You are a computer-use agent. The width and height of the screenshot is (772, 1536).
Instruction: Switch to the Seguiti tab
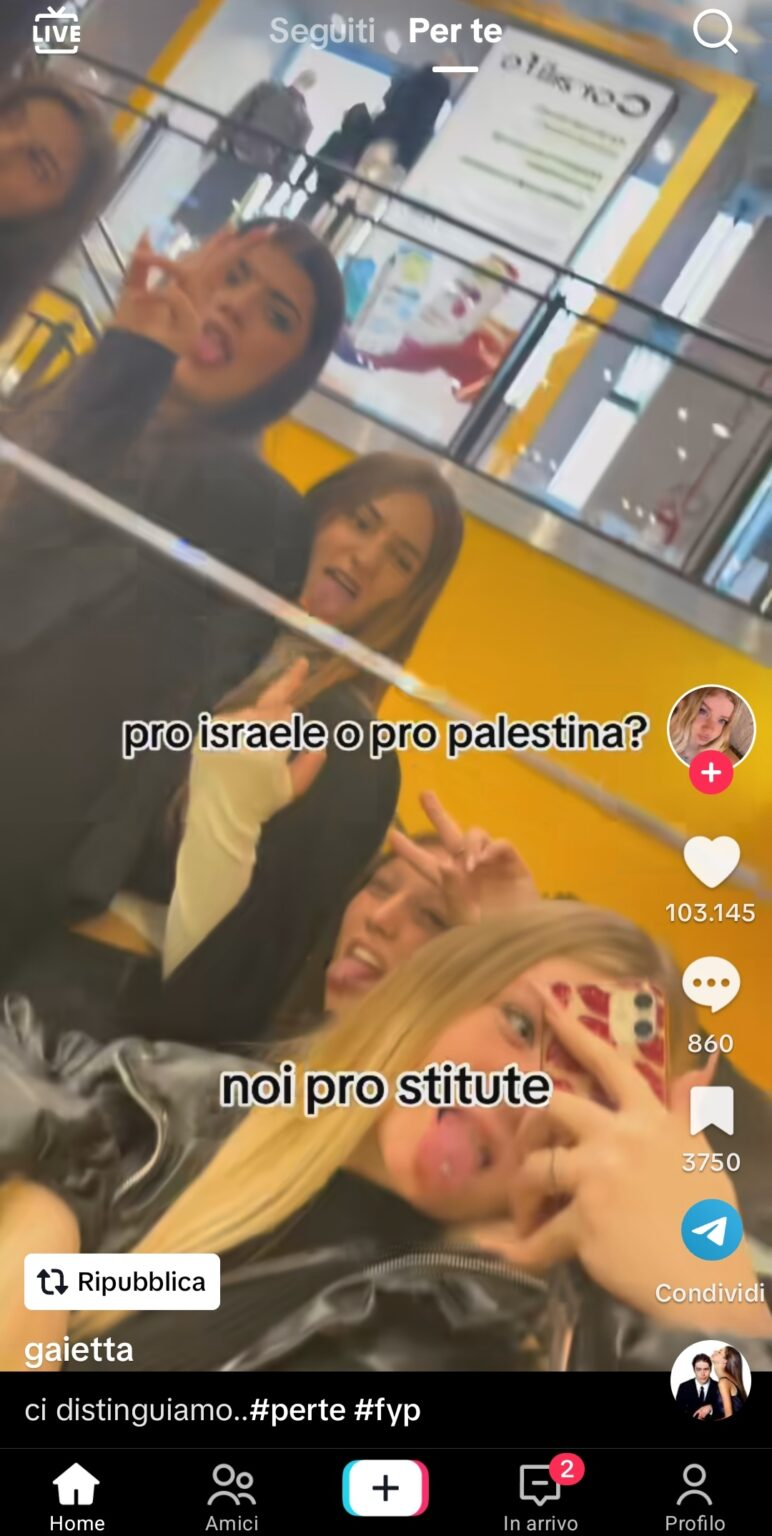tap(322, 31)
